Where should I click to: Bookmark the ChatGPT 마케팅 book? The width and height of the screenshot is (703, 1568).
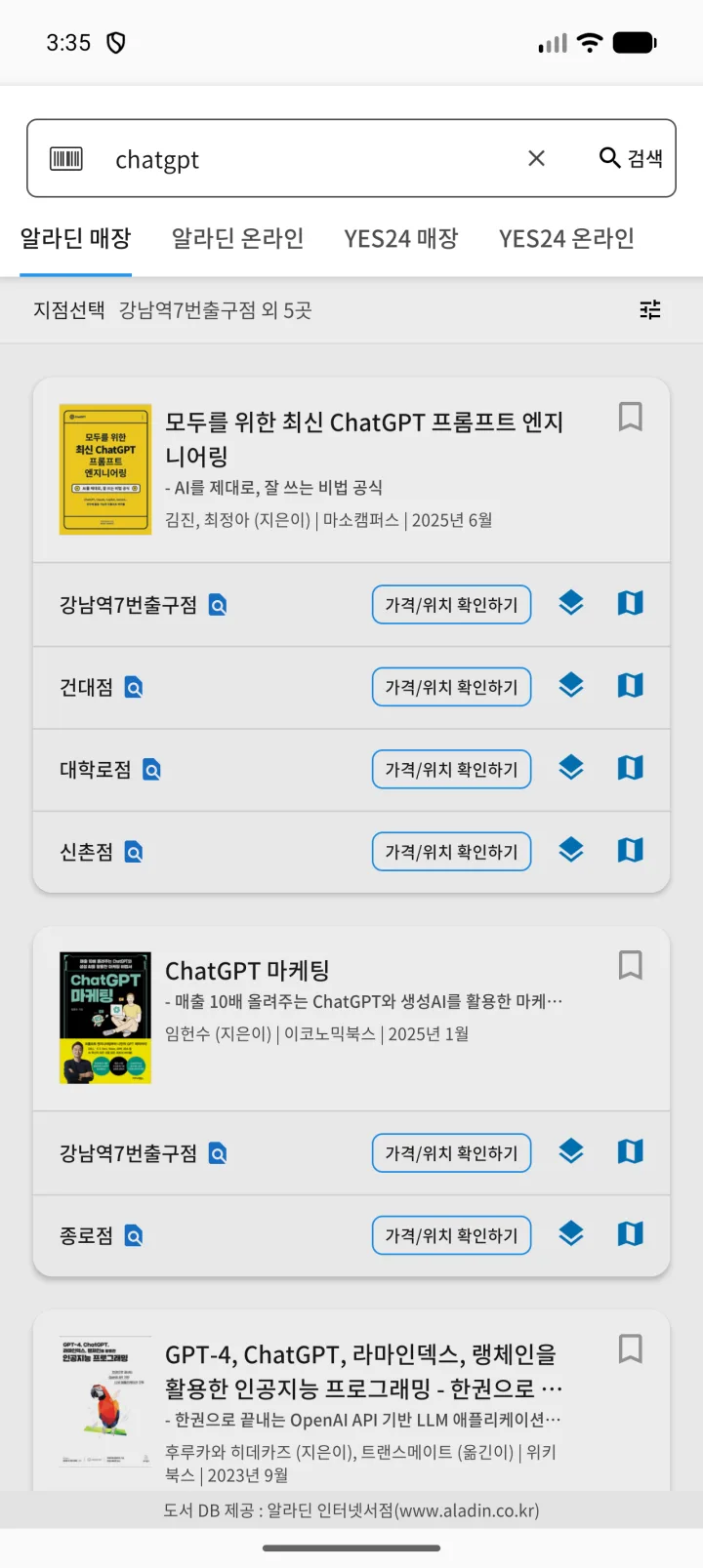coord(631,965)
